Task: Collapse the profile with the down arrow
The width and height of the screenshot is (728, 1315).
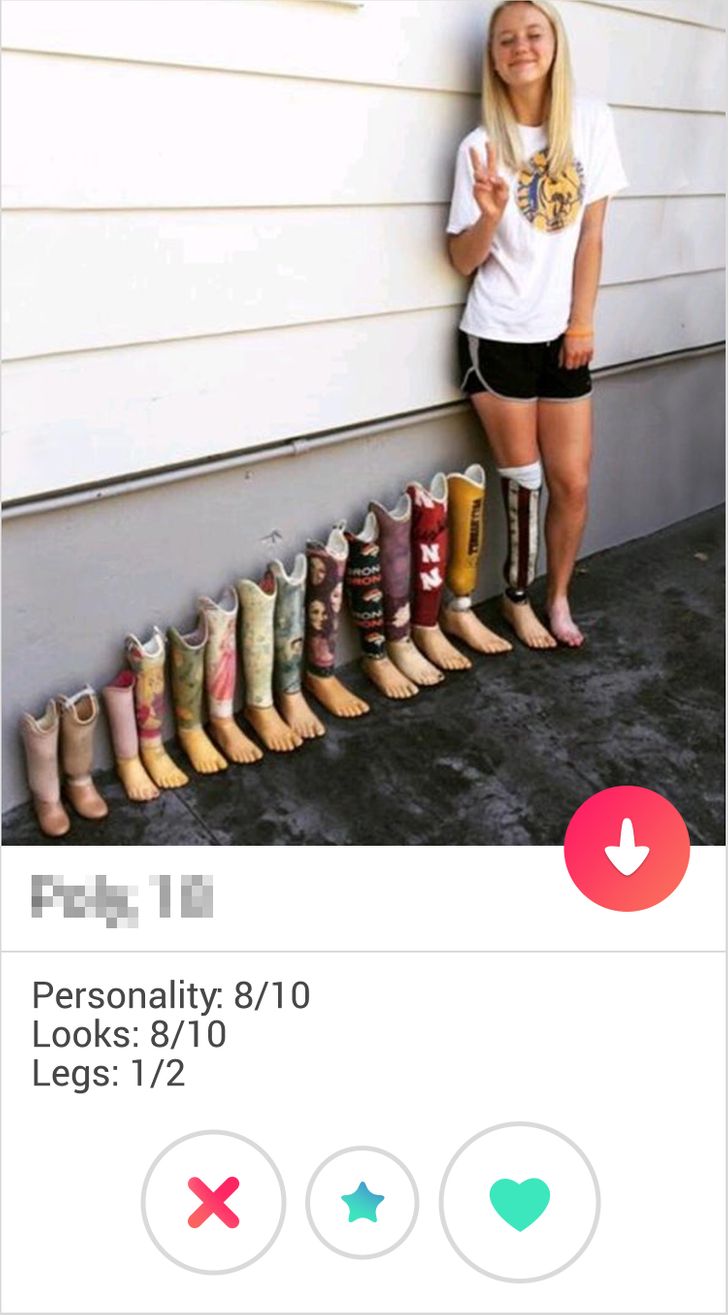Action: [627, 848]
